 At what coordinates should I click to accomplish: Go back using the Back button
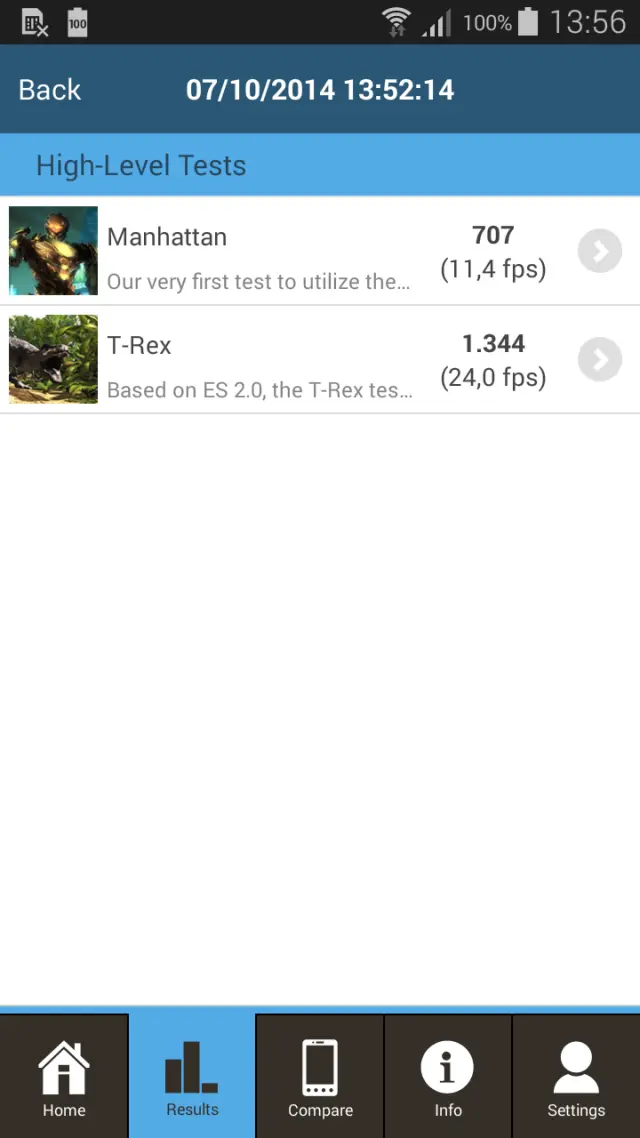coord(50,90)
